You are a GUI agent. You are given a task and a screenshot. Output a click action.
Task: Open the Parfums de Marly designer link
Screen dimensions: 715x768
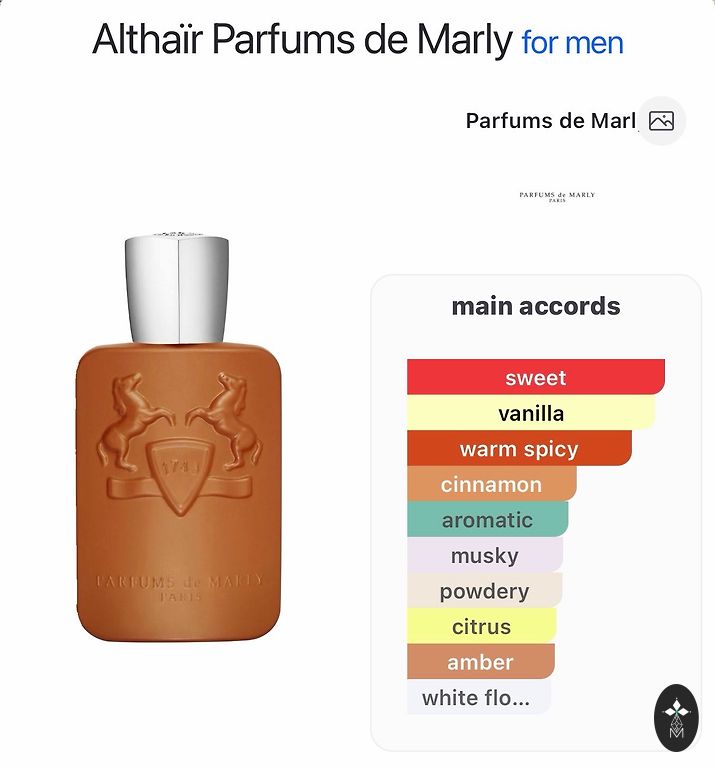pyautogui.click(x=550, y=121)
